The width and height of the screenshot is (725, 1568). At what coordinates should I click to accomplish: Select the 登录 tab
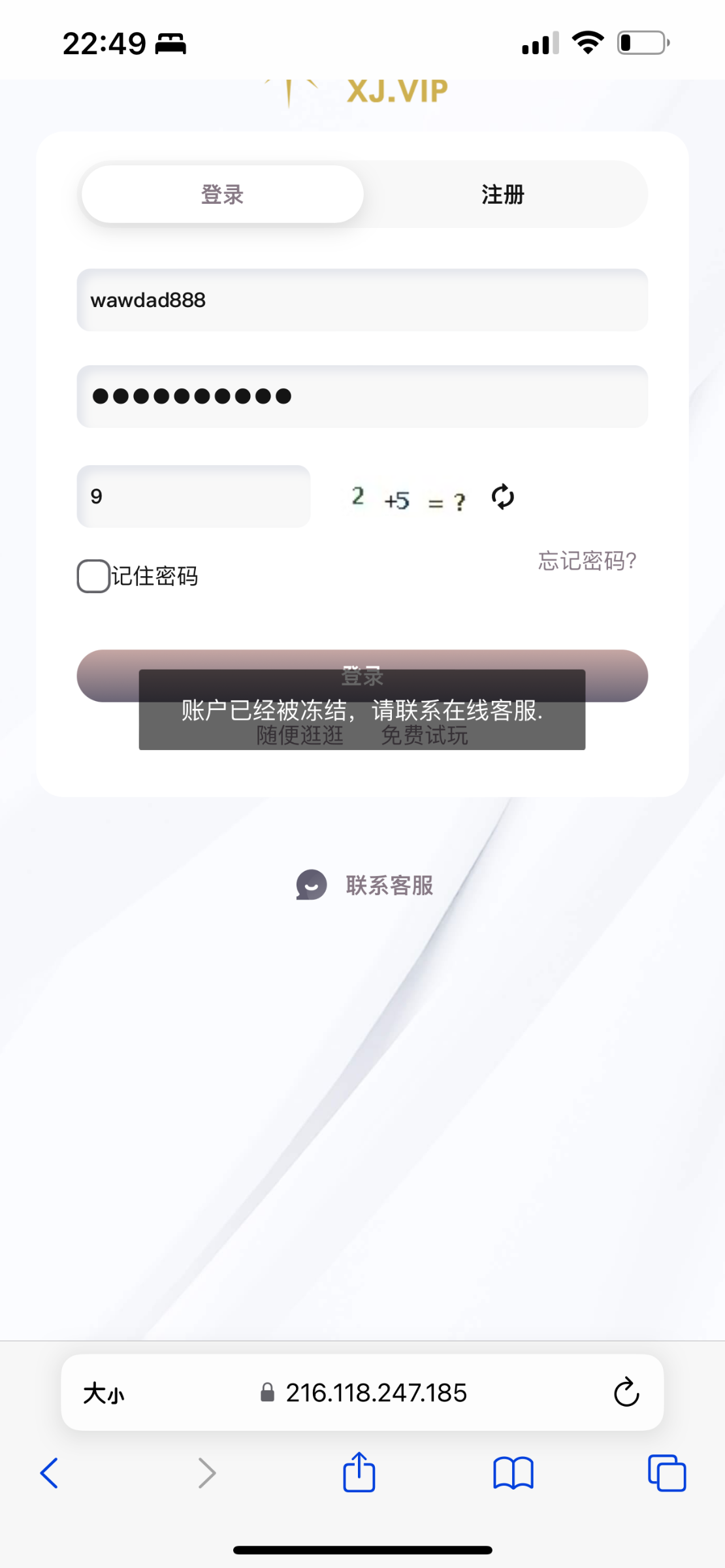pyautogui.click(x=222, y=195)
